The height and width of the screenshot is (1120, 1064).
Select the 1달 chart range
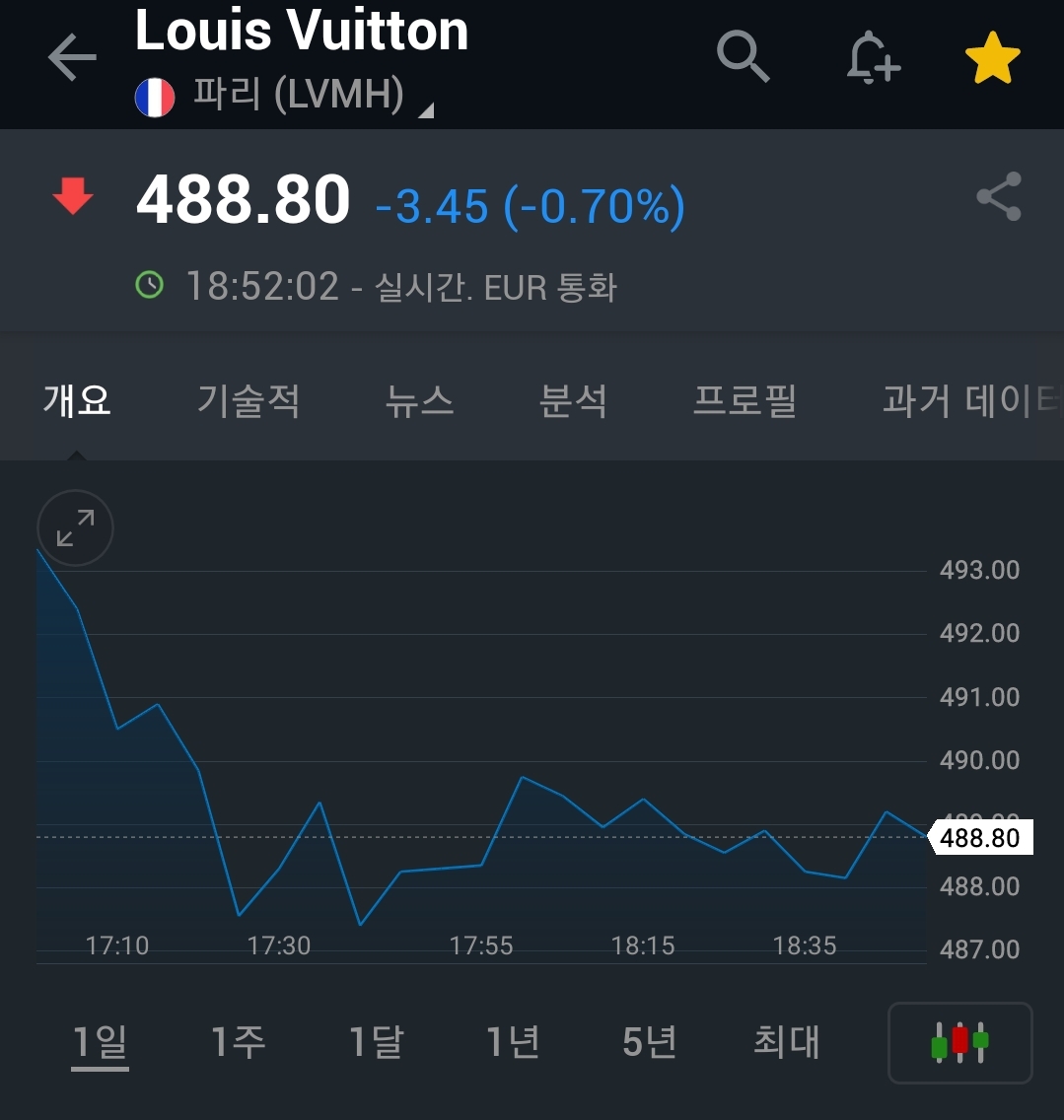[376, 1041]
